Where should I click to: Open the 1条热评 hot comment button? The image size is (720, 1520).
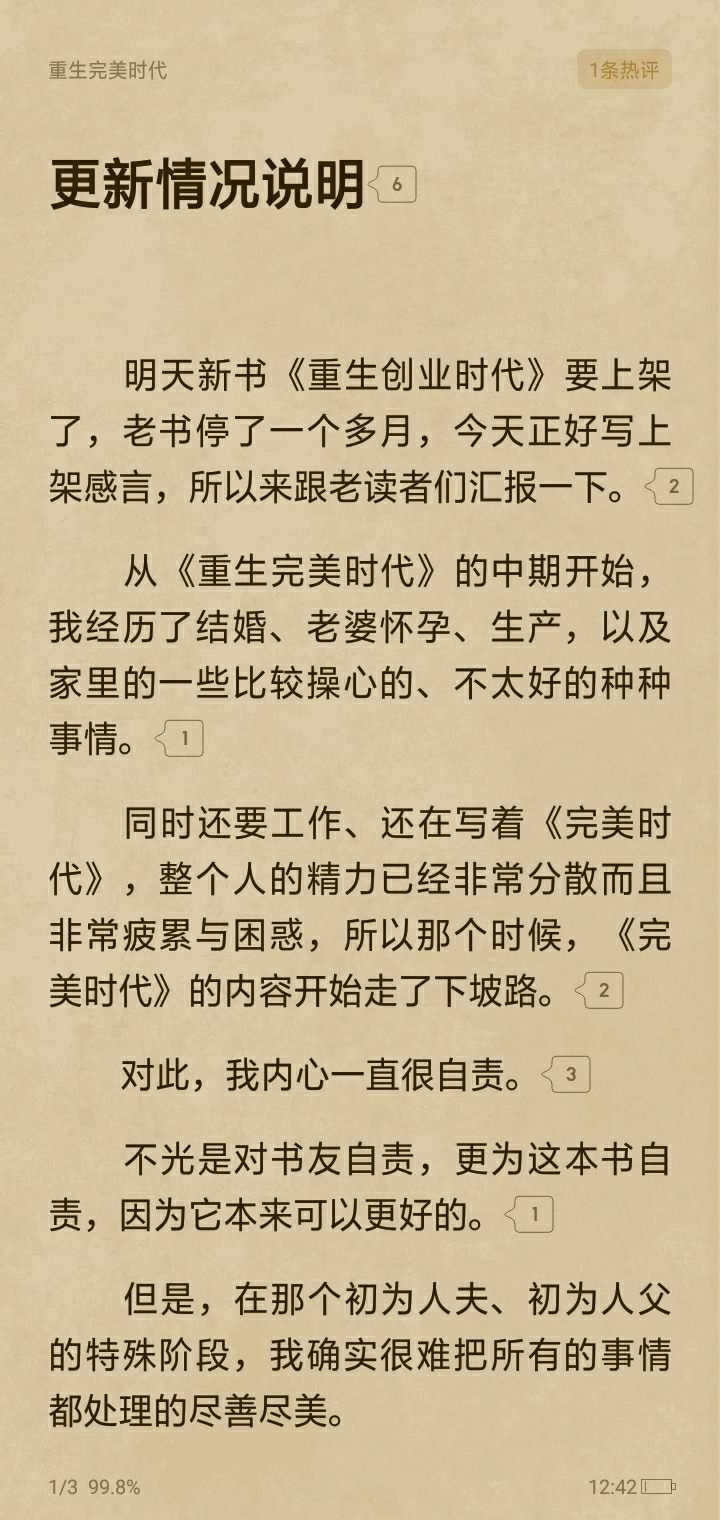624,70
